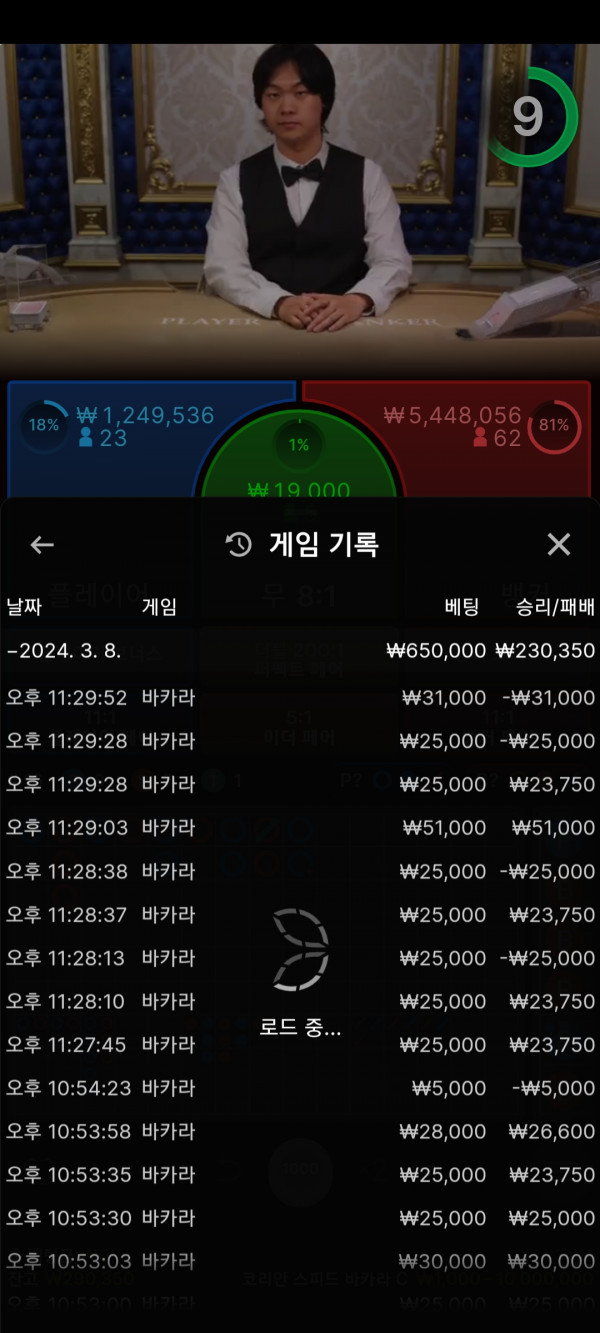The width and height of the screenshot is (600, 1333).
Task: Open the 오후 11:29:03 ₩51,000 bet record
Action: 300,828
